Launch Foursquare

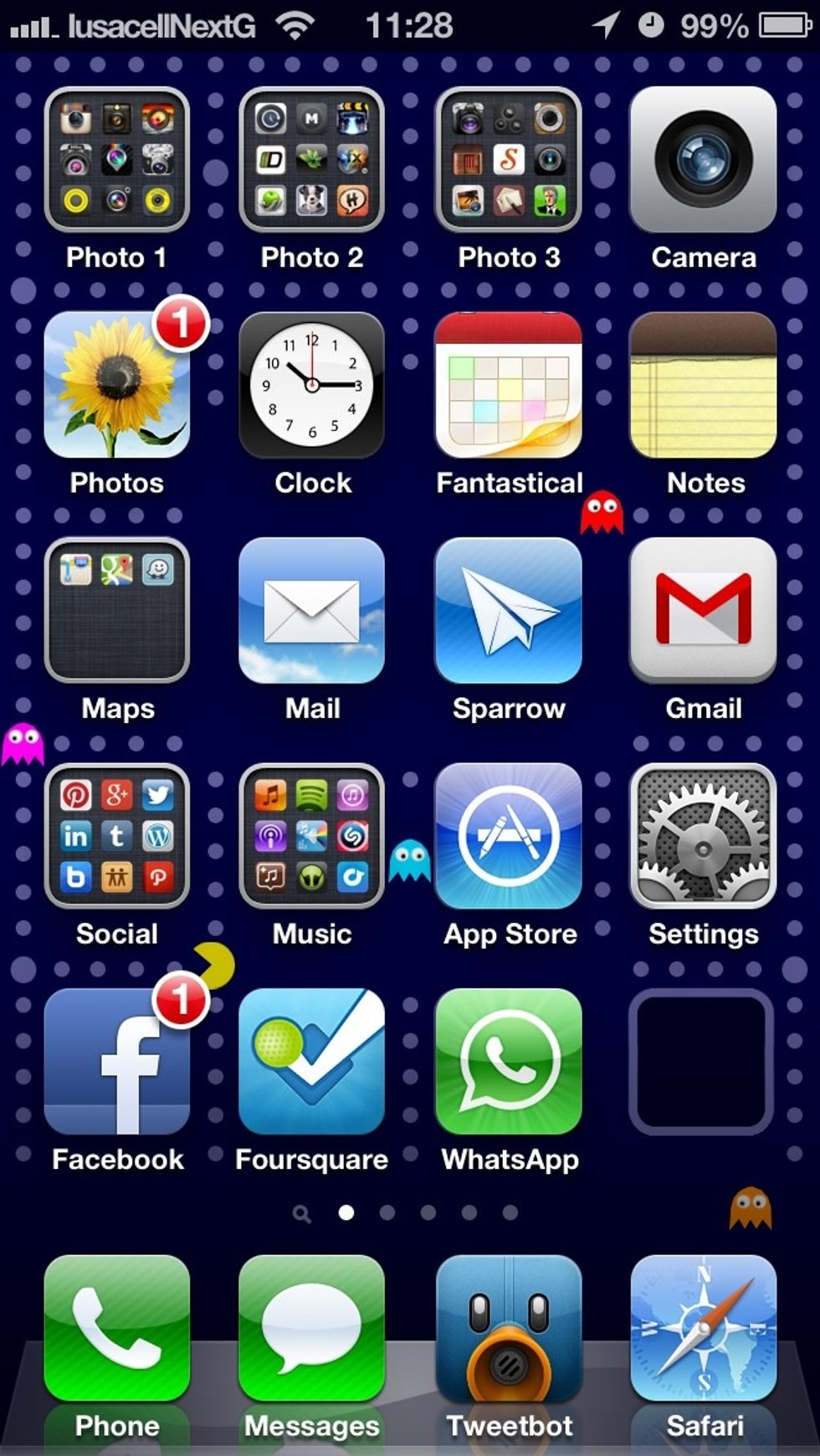coord(311,1063)
